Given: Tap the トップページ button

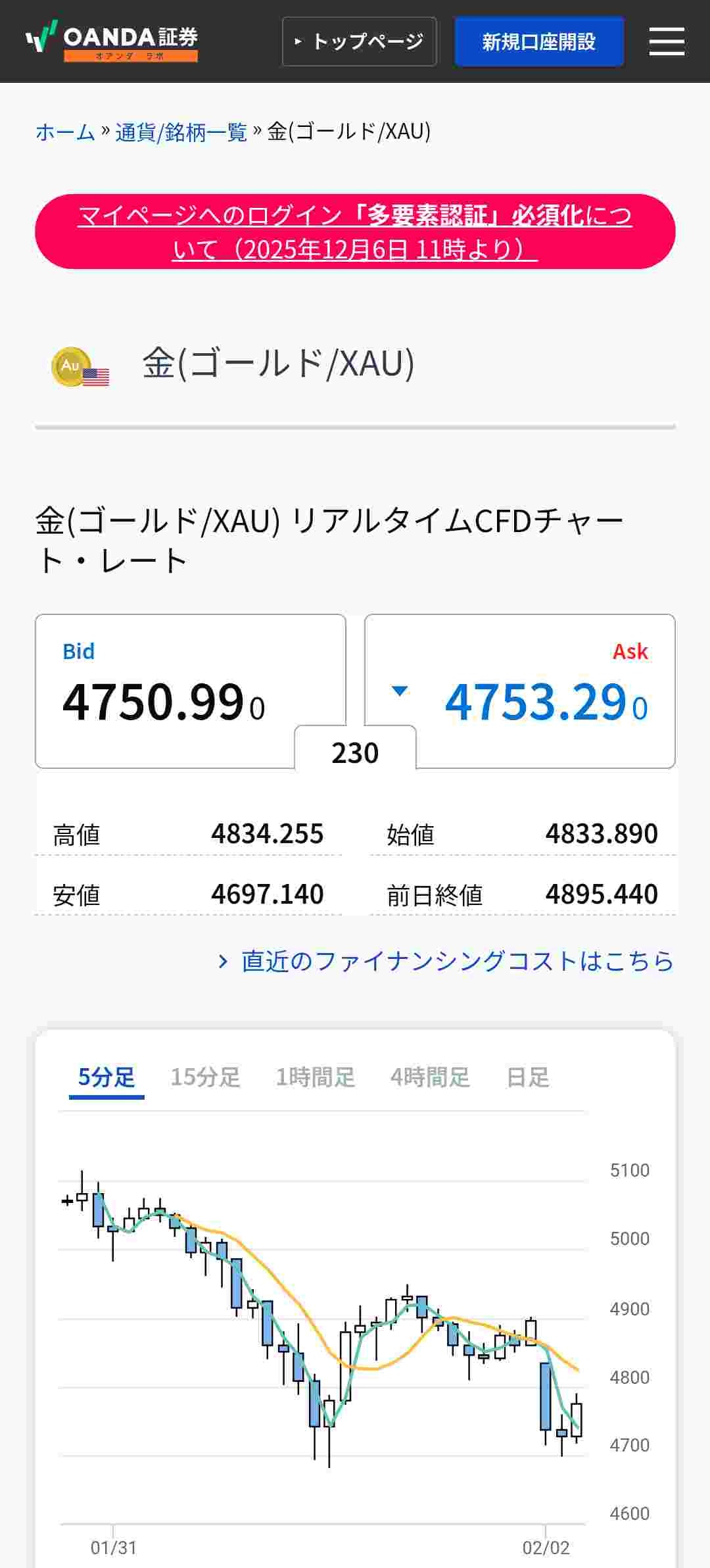Looking at the screenshot, I should point(359,41).
